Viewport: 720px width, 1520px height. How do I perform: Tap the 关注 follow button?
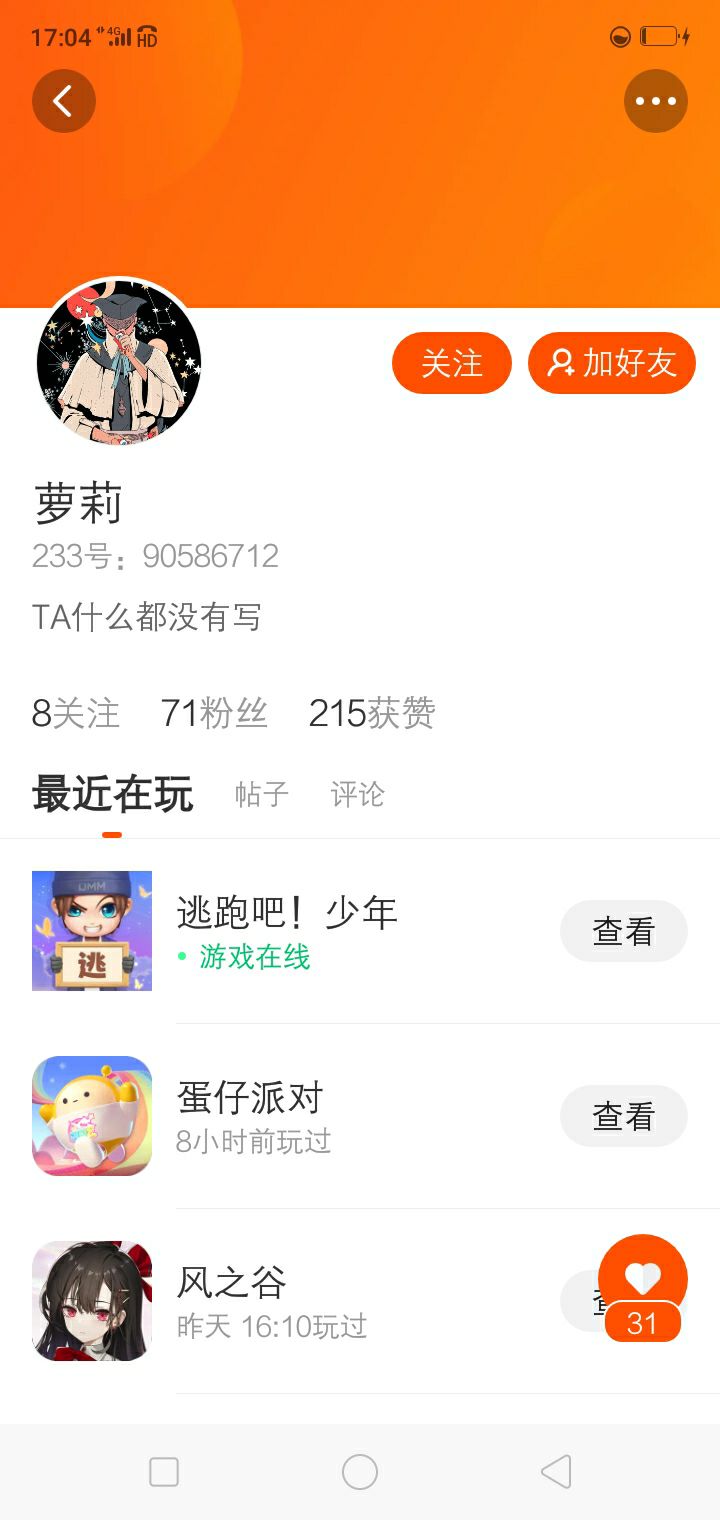(452, 363)
